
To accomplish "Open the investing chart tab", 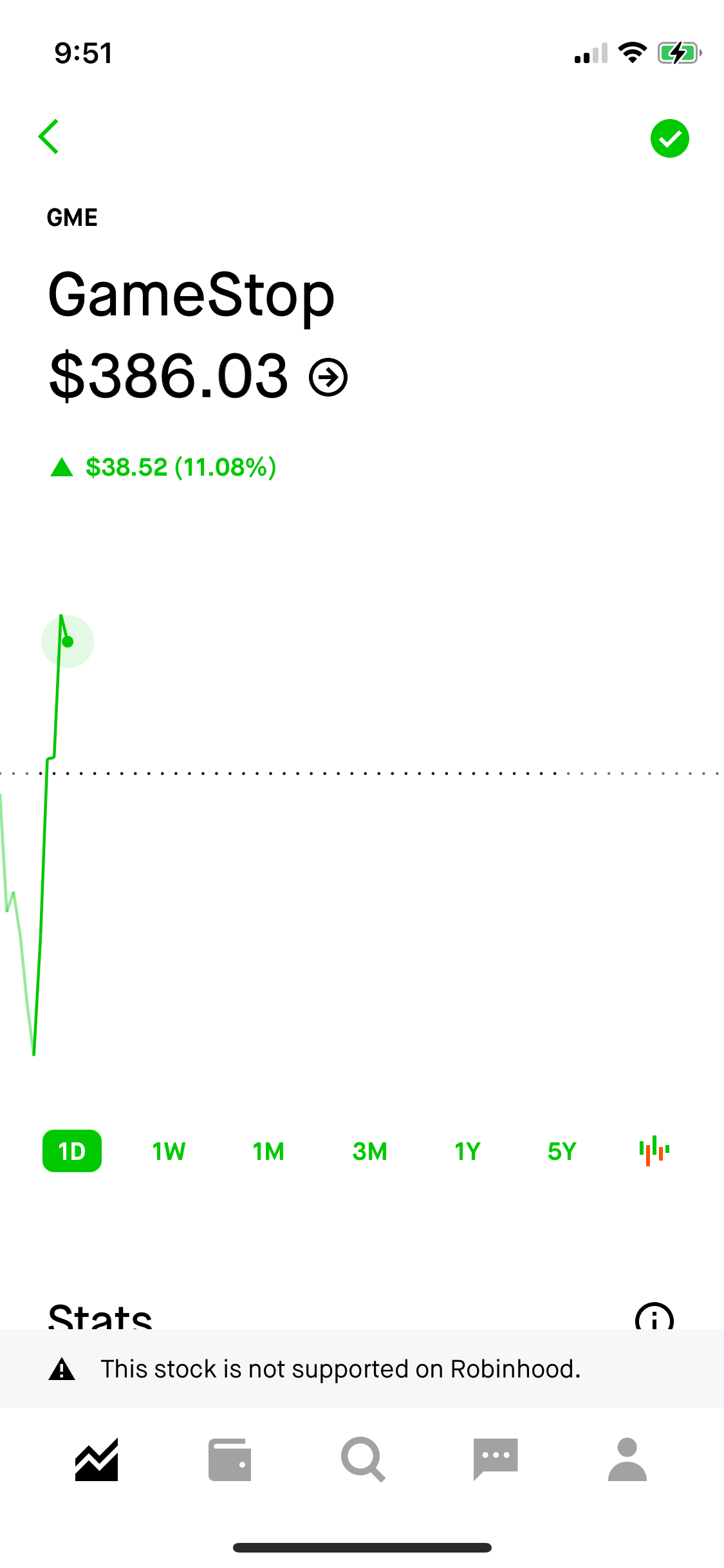I will point(97,1459).
